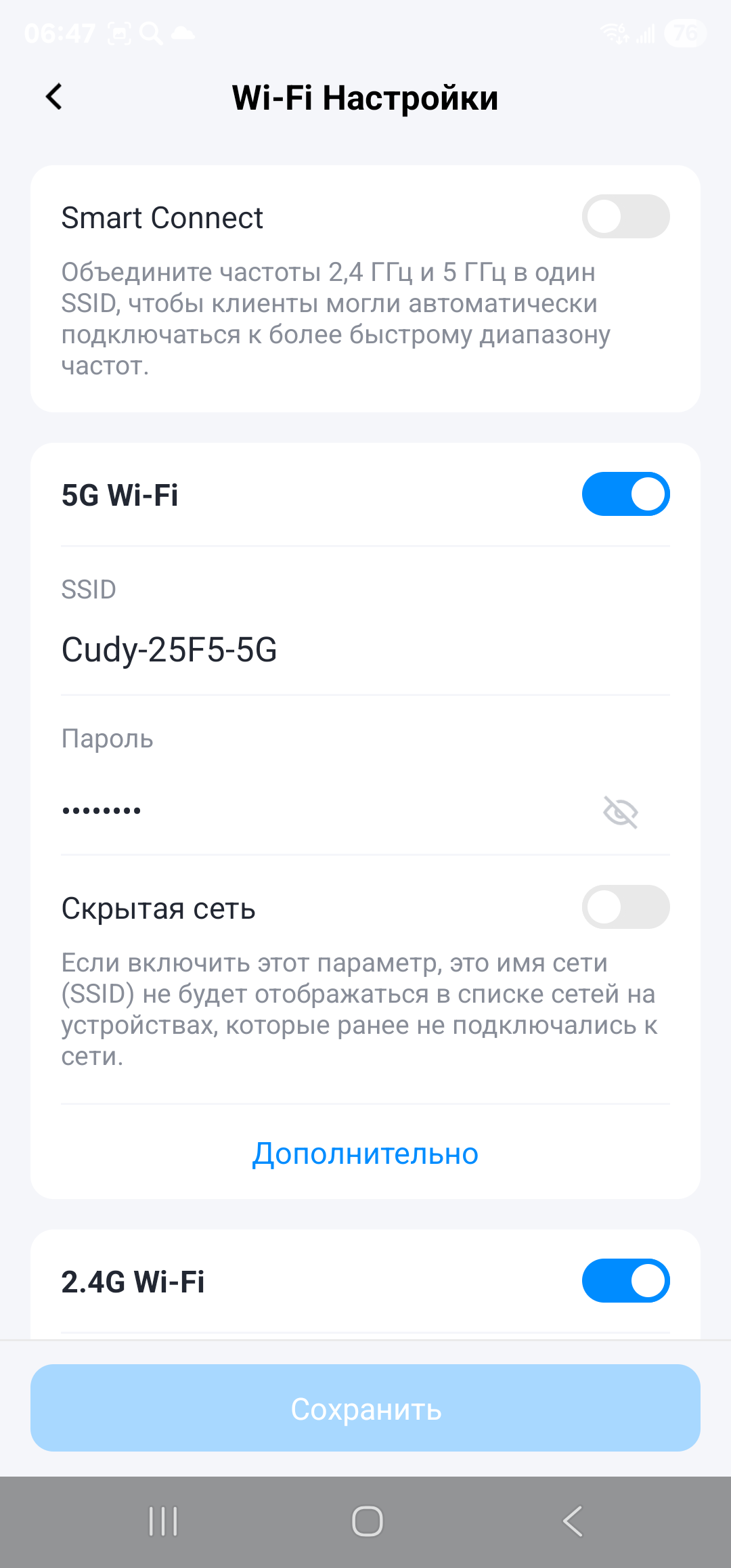Tap the Пароль password field
The height and width of the screenshot is (1568, 731).
[318, 810]
